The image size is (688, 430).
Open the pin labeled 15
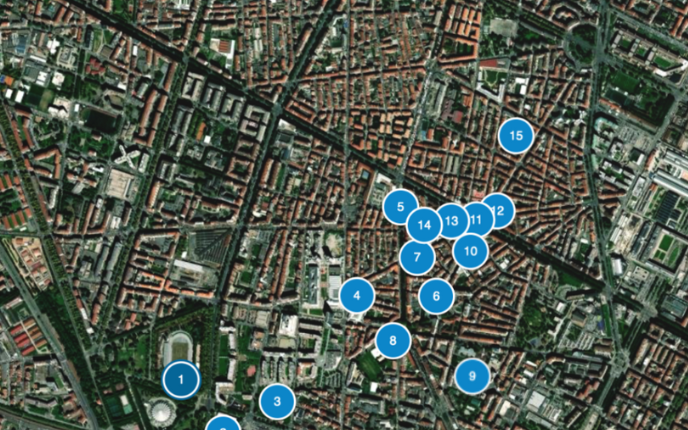[x=516, y=135]
